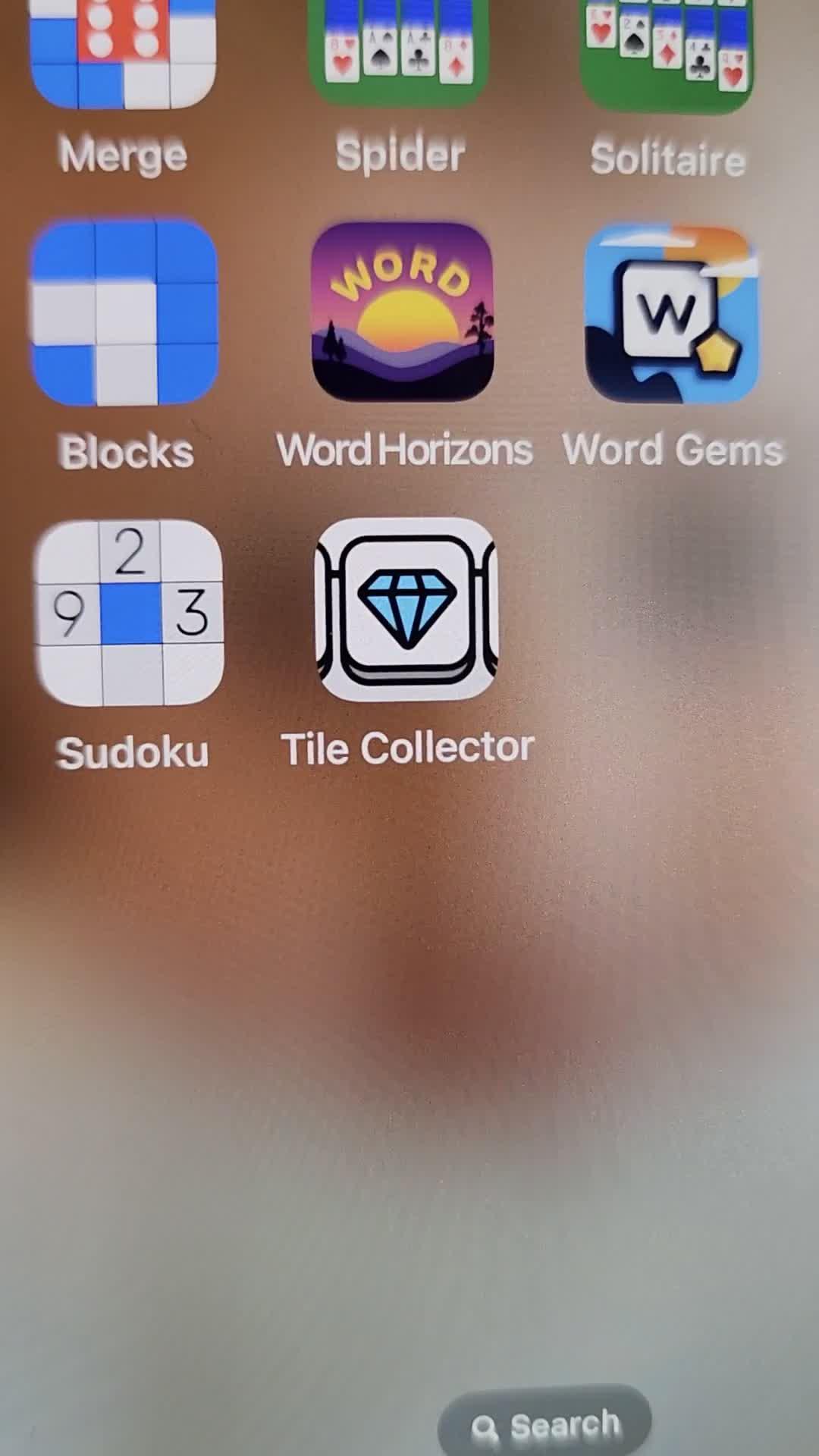Tap the Tile Collector diamond icon
This screenshot has width=819, height=1456.
(409, 607)
